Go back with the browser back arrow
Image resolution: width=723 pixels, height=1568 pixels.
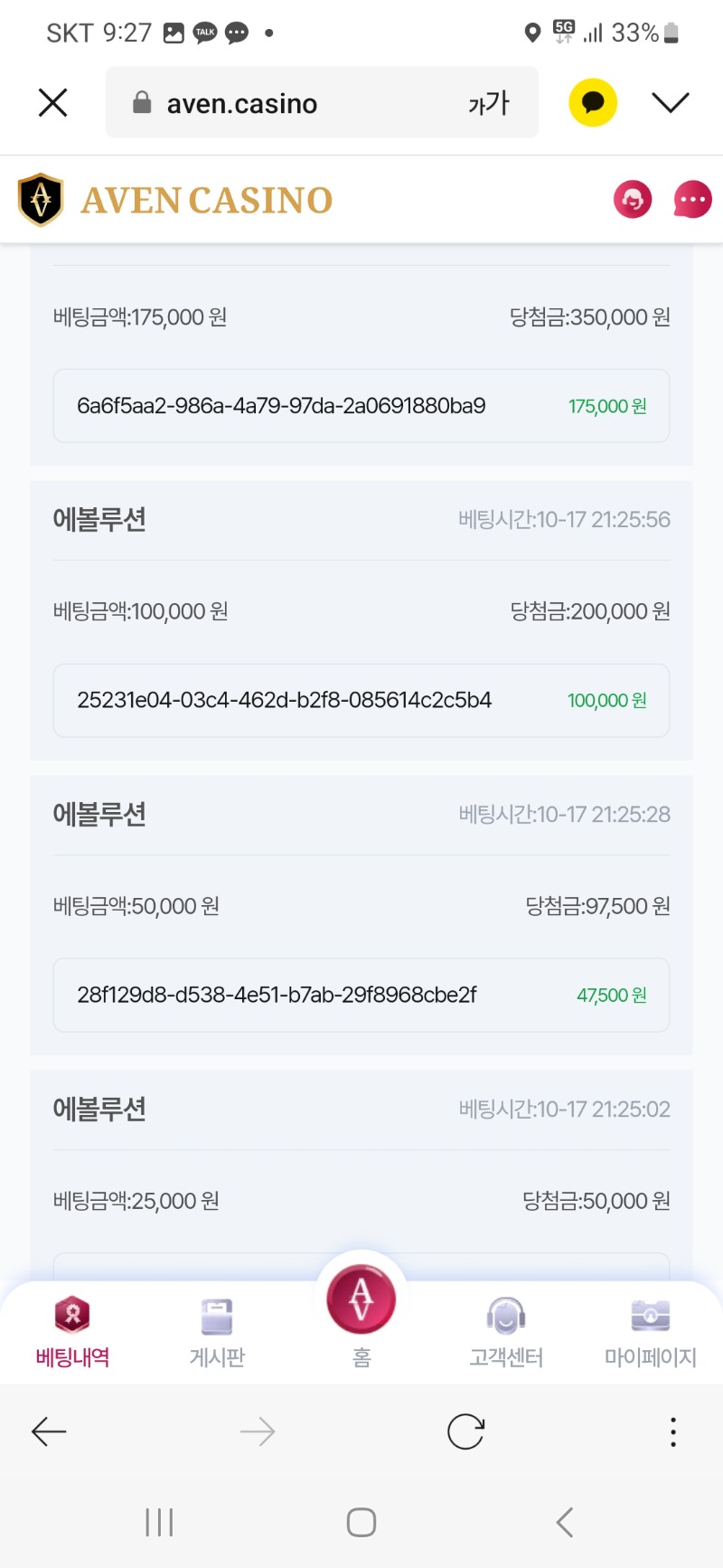(x=49, y=1431)
